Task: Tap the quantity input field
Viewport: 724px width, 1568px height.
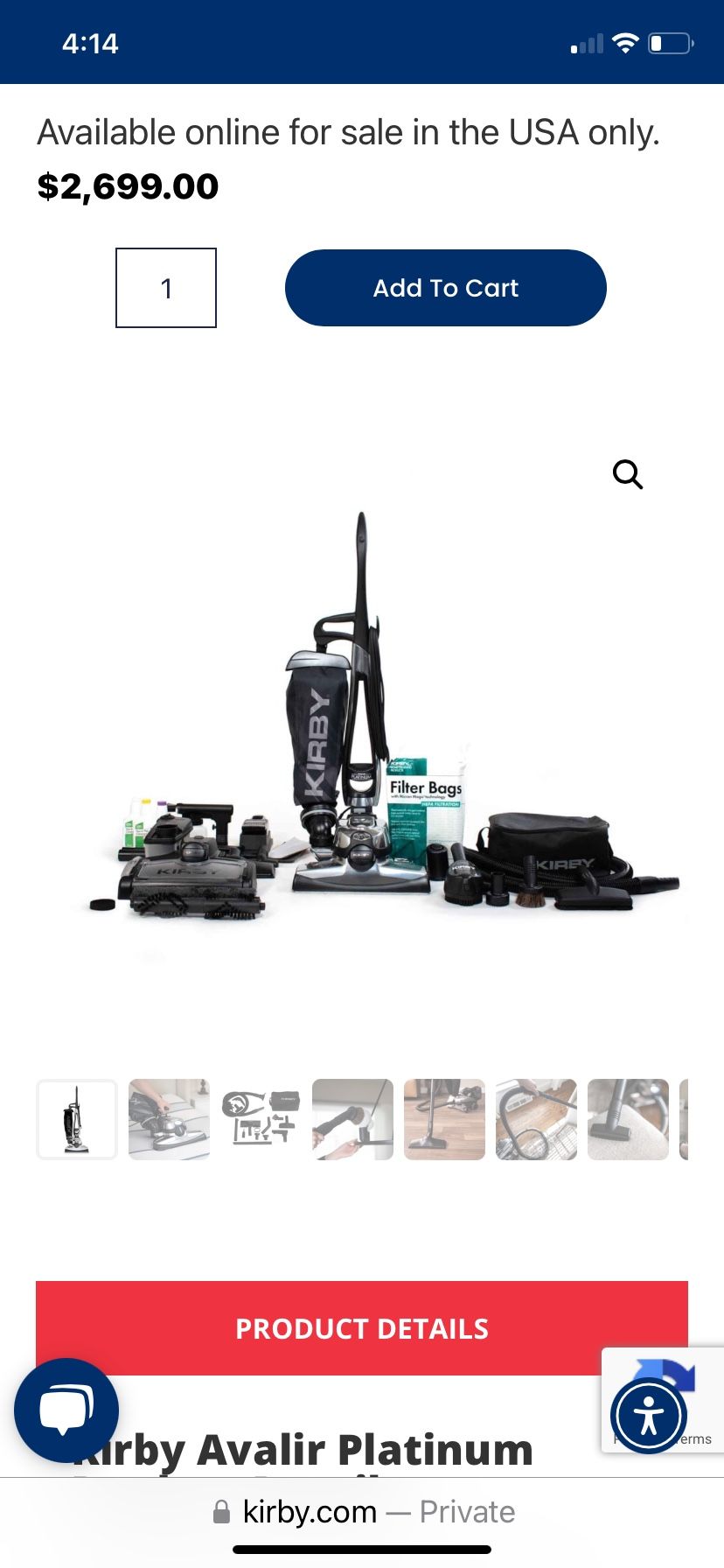Action: pos(166,288)
